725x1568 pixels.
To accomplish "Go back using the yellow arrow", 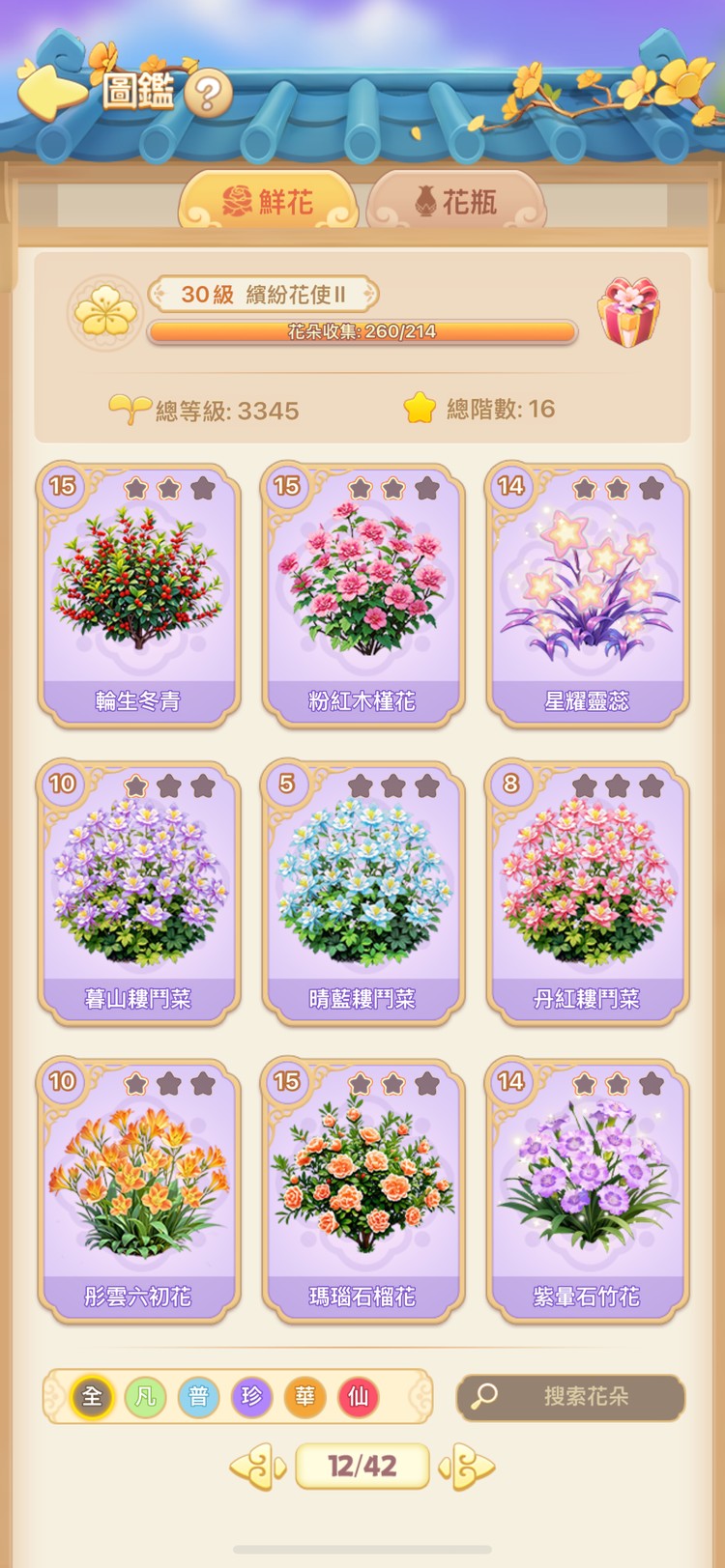I will [x=52, y=92].
